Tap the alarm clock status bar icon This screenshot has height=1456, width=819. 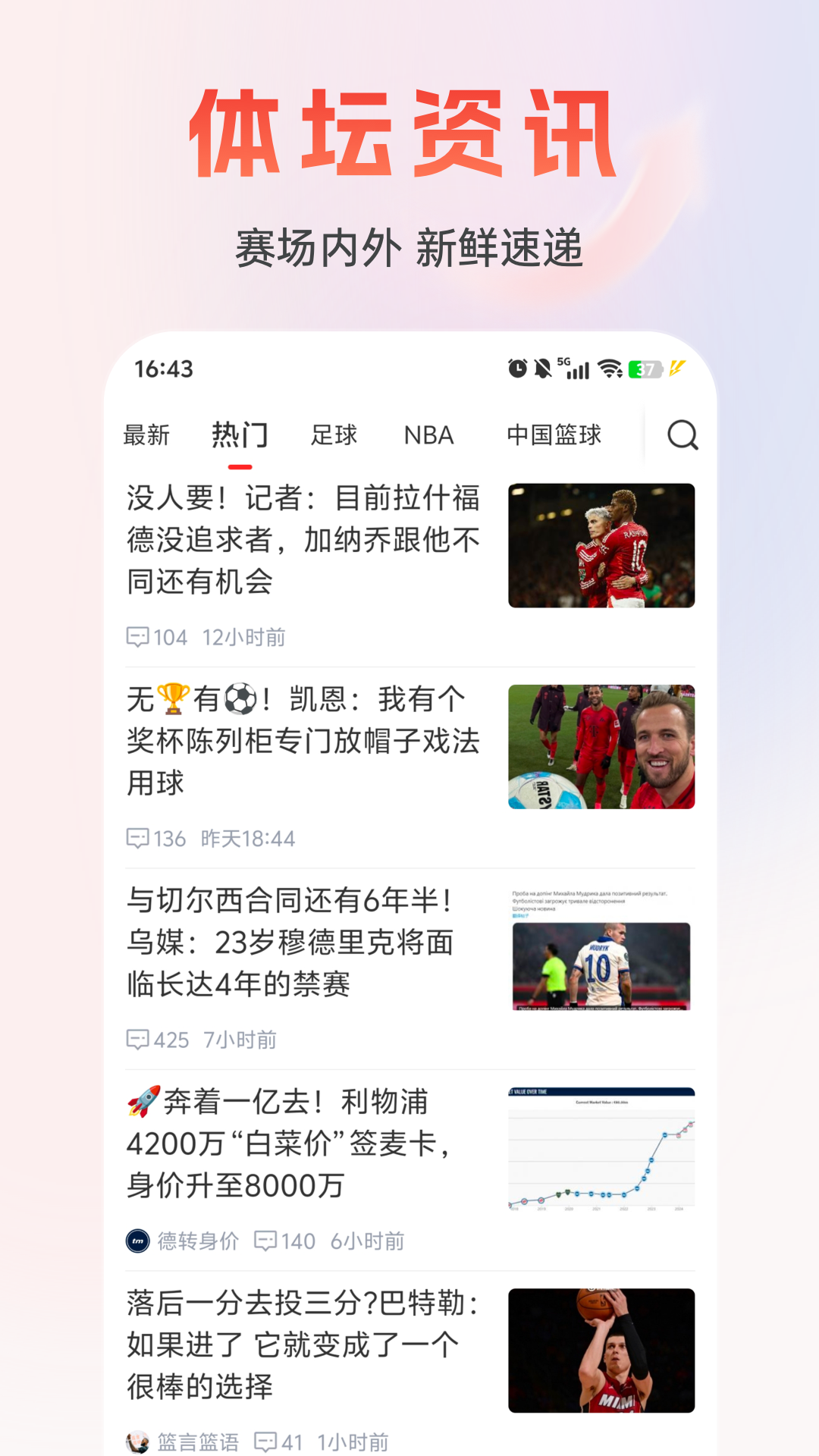click(x=516, y=367)
